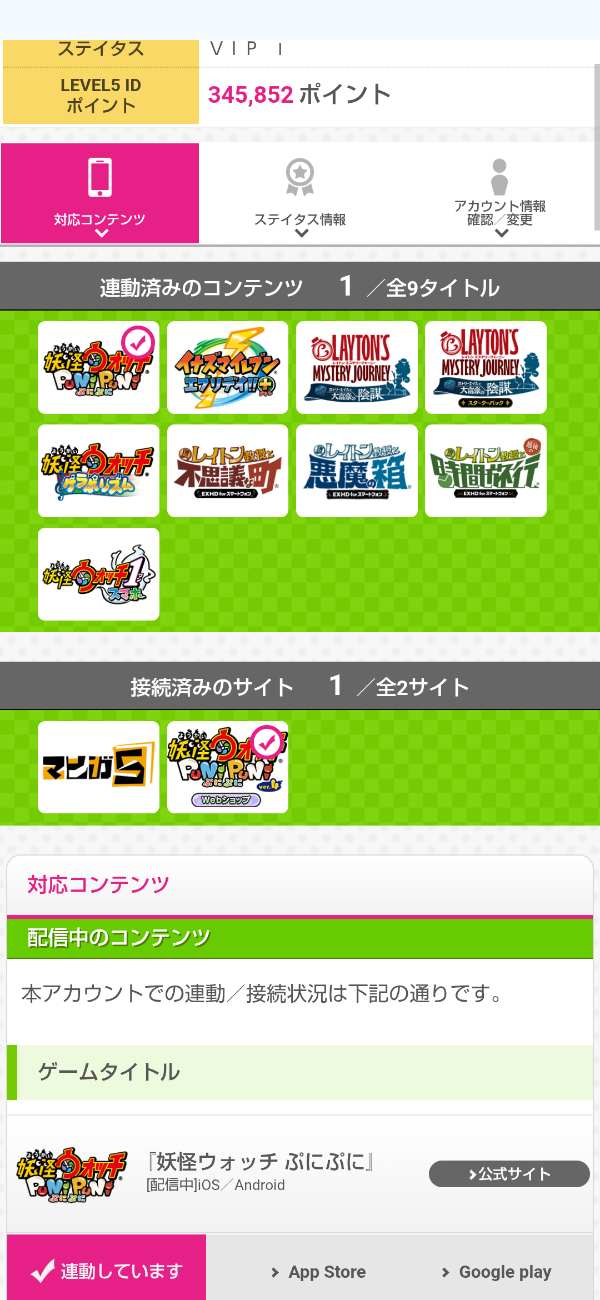
Task: Open the ステイタス情報 tab
Action: click(300, 193)
